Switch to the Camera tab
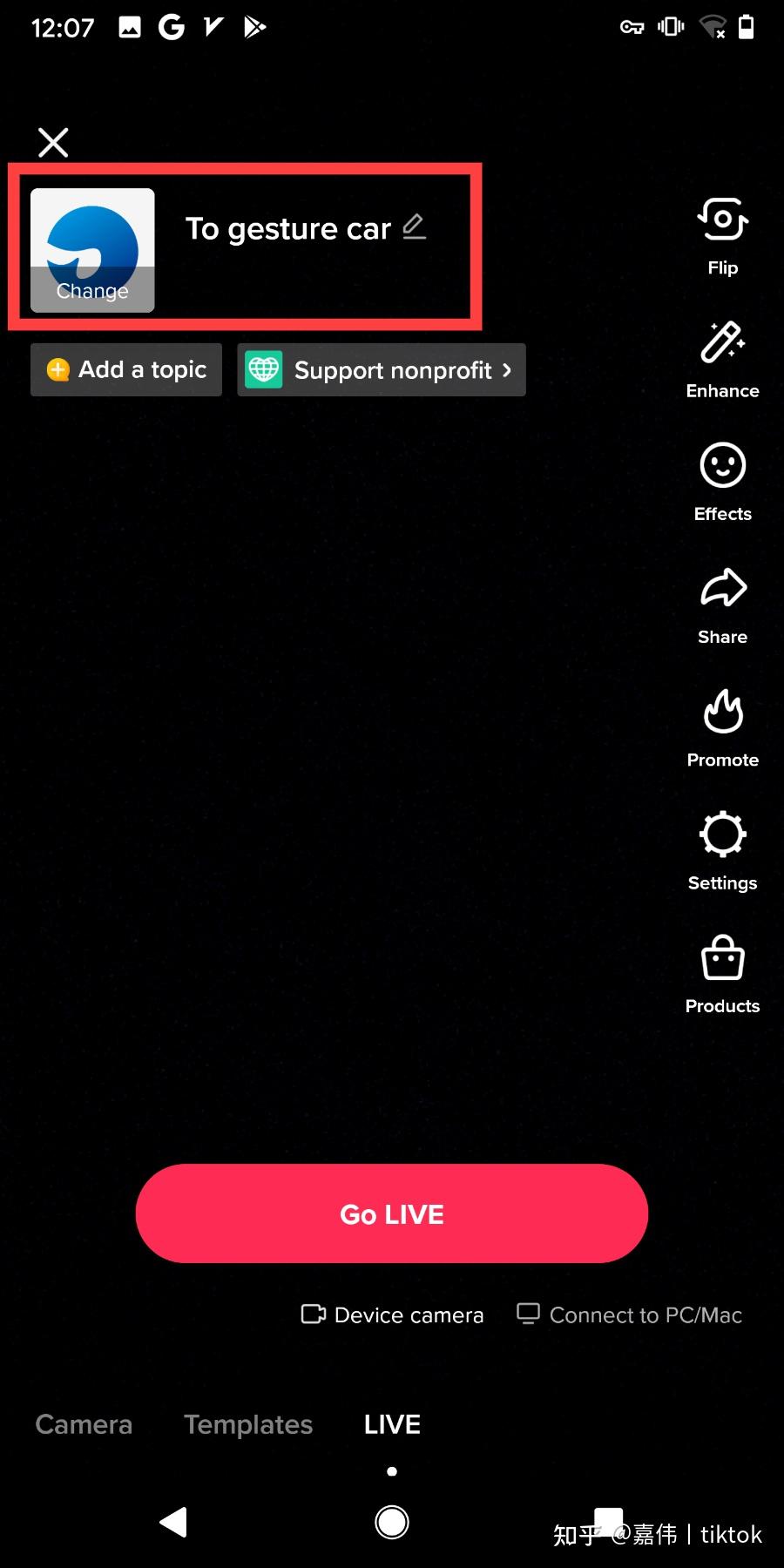Screen dimensions: 784x1568 (x=84, y=1424)
